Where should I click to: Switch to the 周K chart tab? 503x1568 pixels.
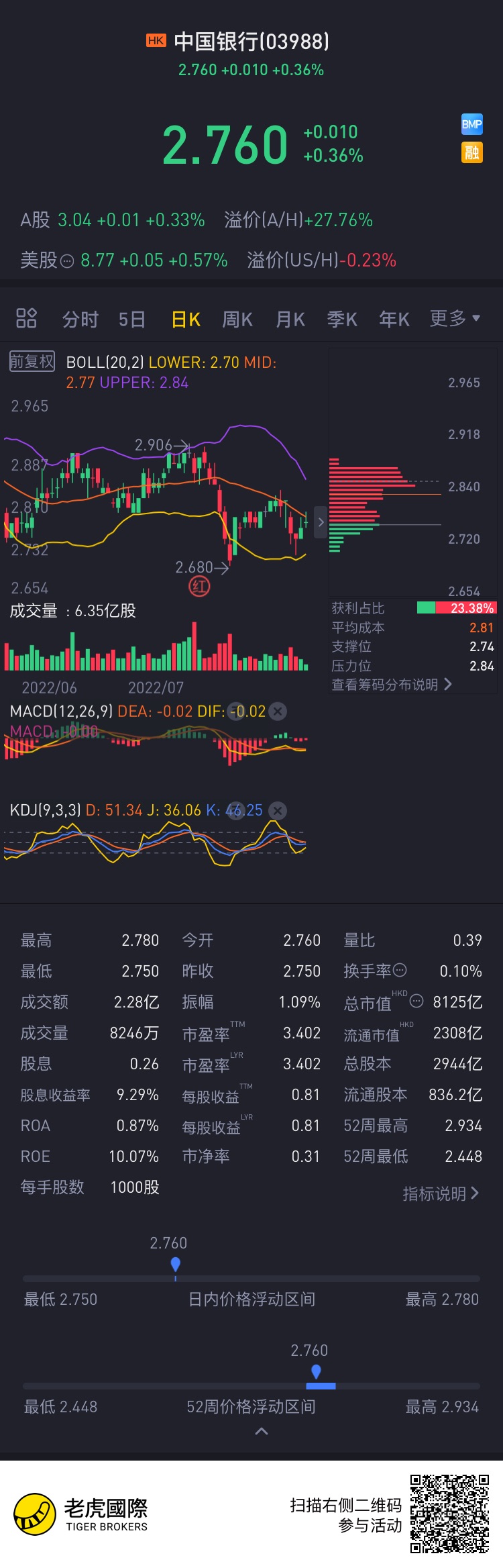pos(237,320)
